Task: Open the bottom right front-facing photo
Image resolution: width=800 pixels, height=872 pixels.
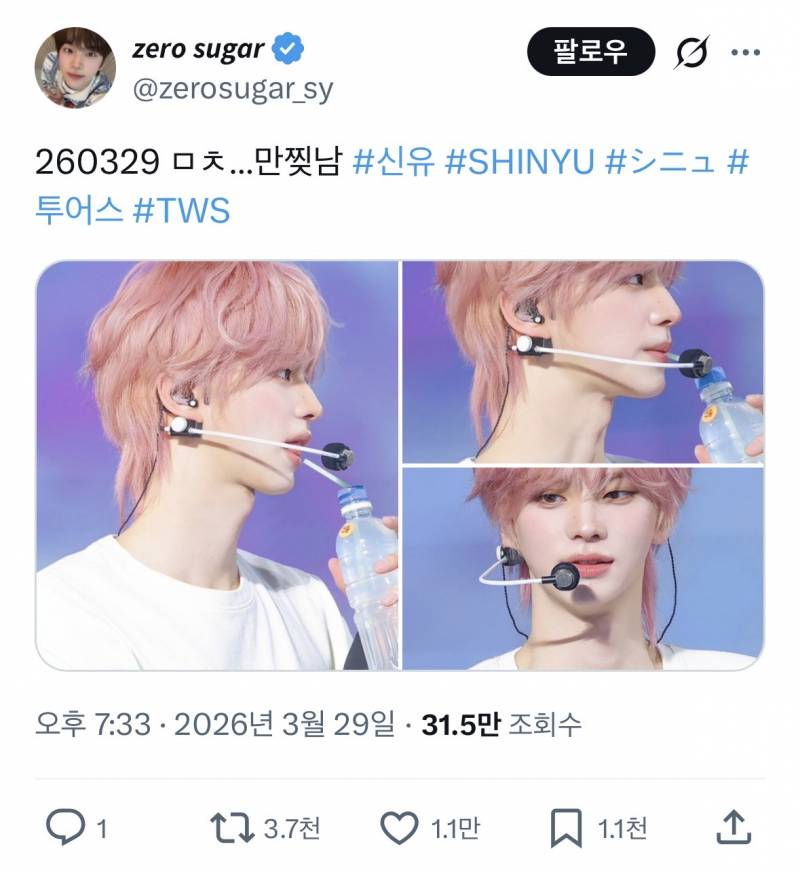Action: click(x=582, y=568)
